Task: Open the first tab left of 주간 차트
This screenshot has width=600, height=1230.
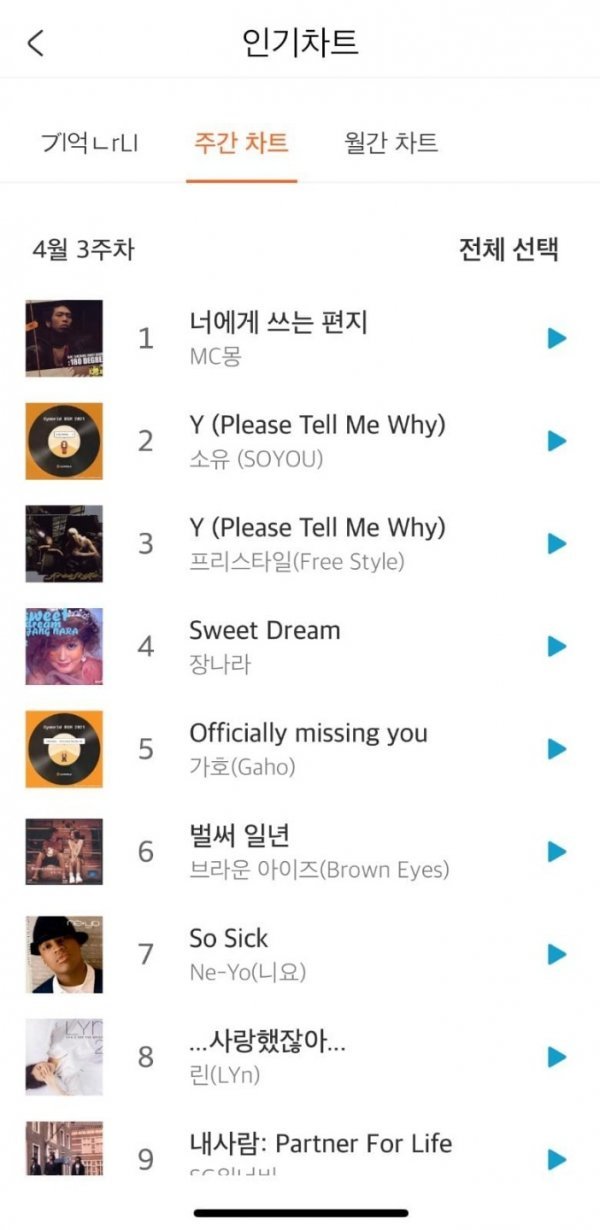Action: pyautogui.click(x=89, y=142)
